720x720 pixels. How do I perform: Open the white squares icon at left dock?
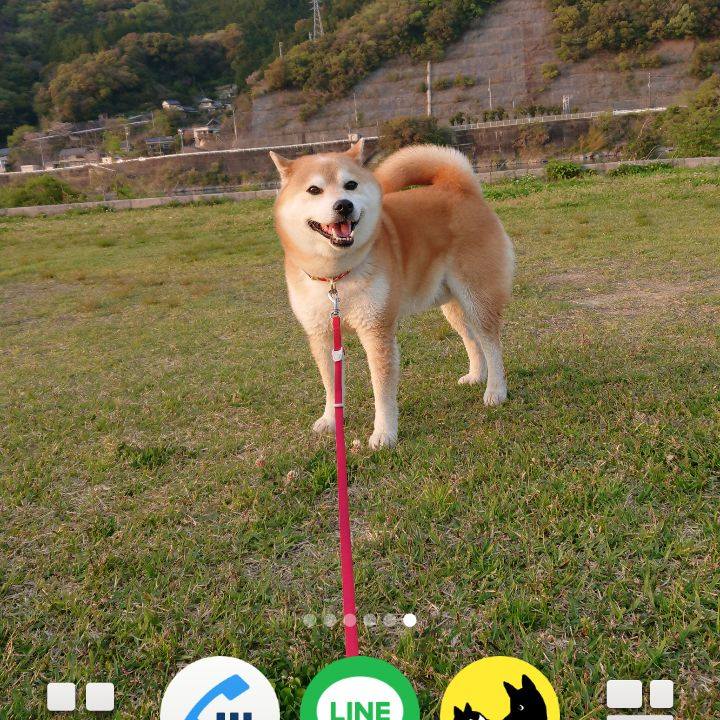pos(80,697)
